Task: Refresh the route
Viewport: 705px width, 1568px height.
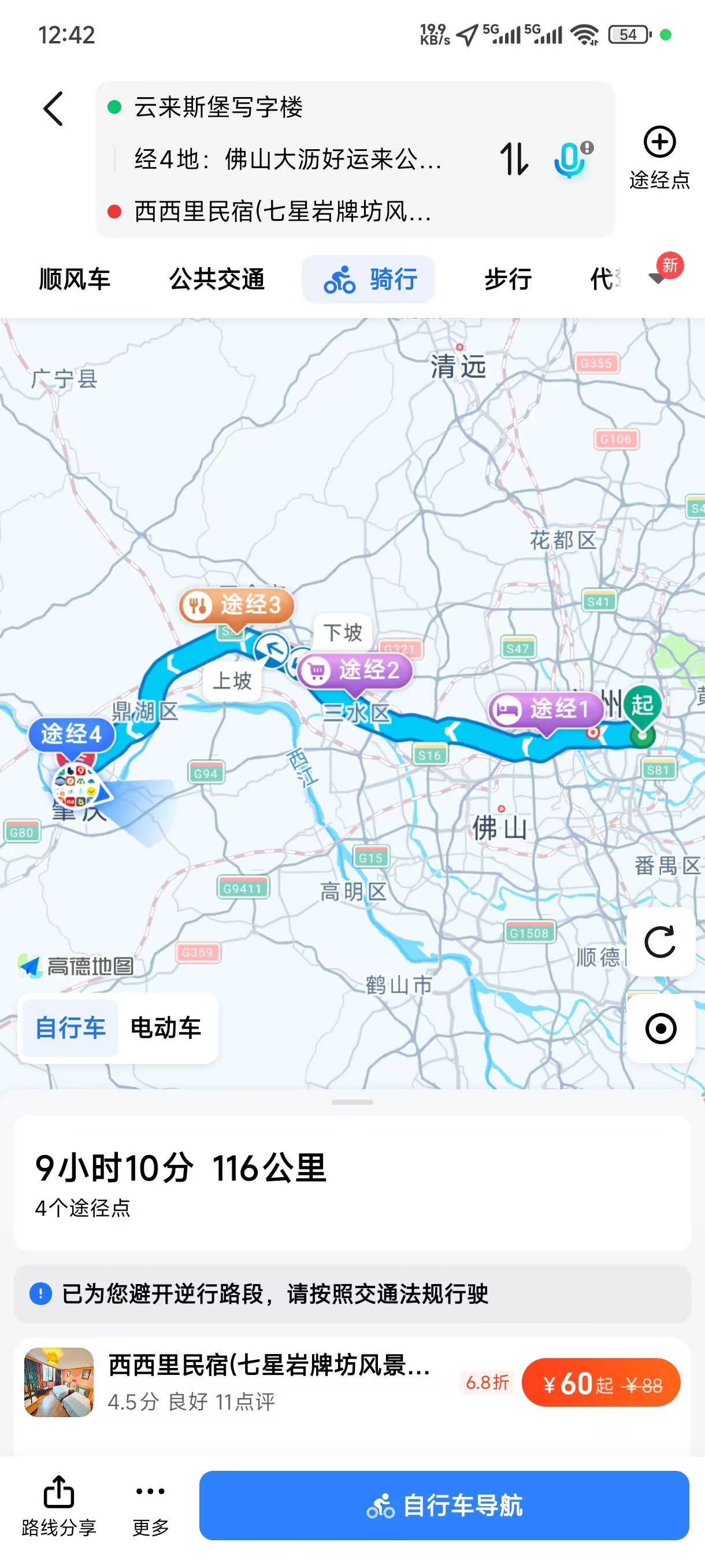Action: tap(660, 942)
